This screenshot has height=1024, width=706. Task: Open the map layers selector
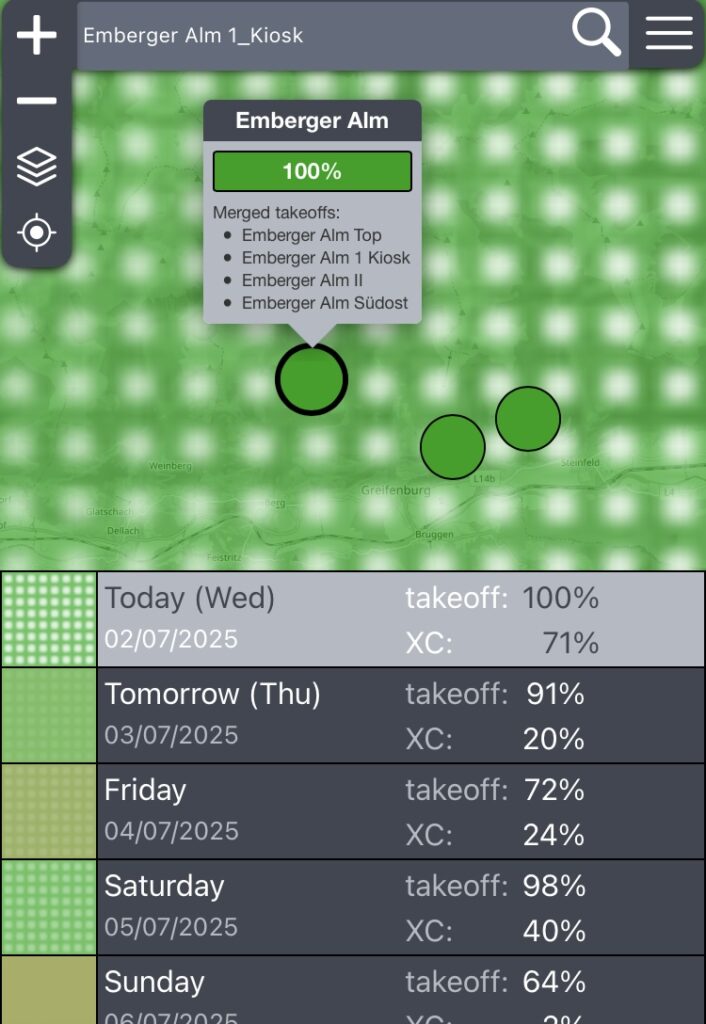[x=37, y=167]
